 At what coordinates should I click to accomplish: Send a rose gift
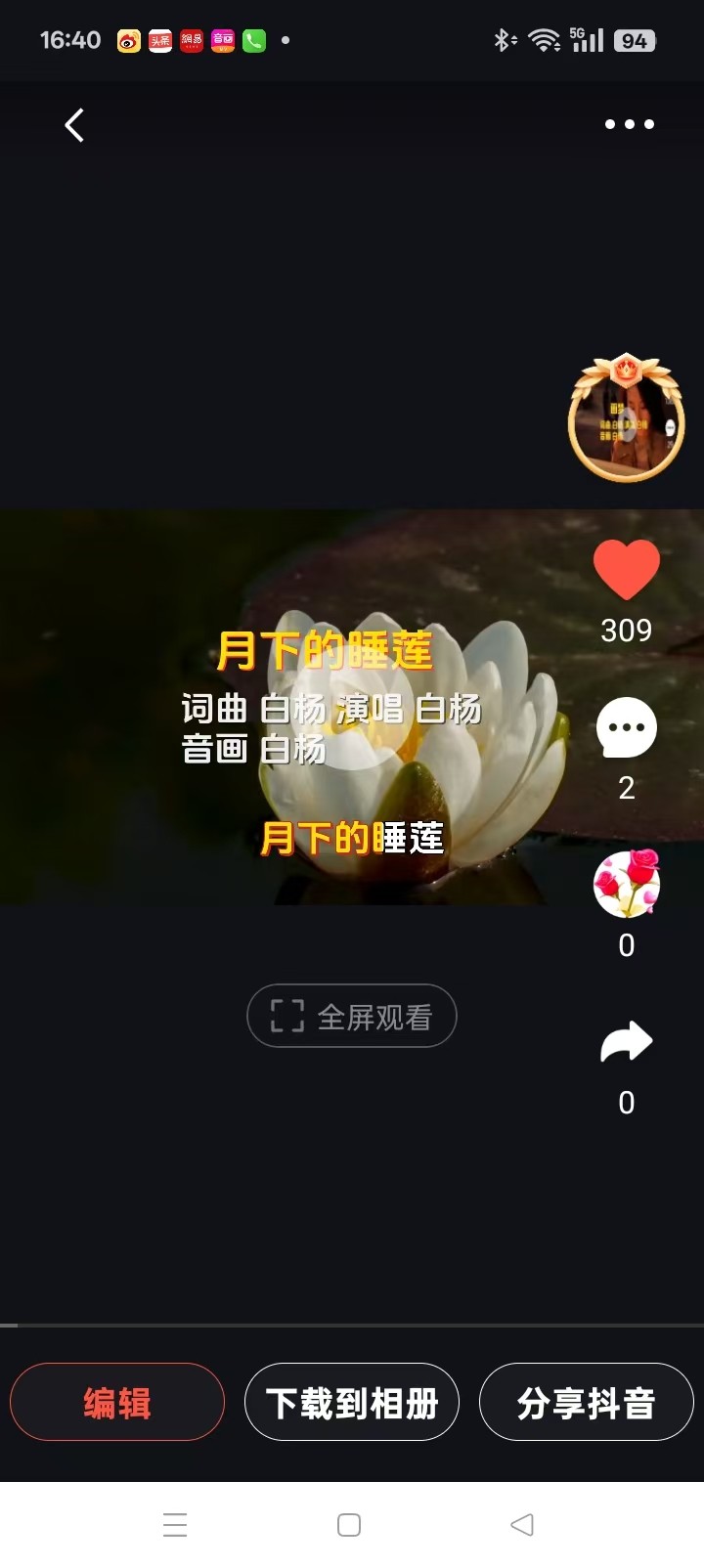pos(627,884)
